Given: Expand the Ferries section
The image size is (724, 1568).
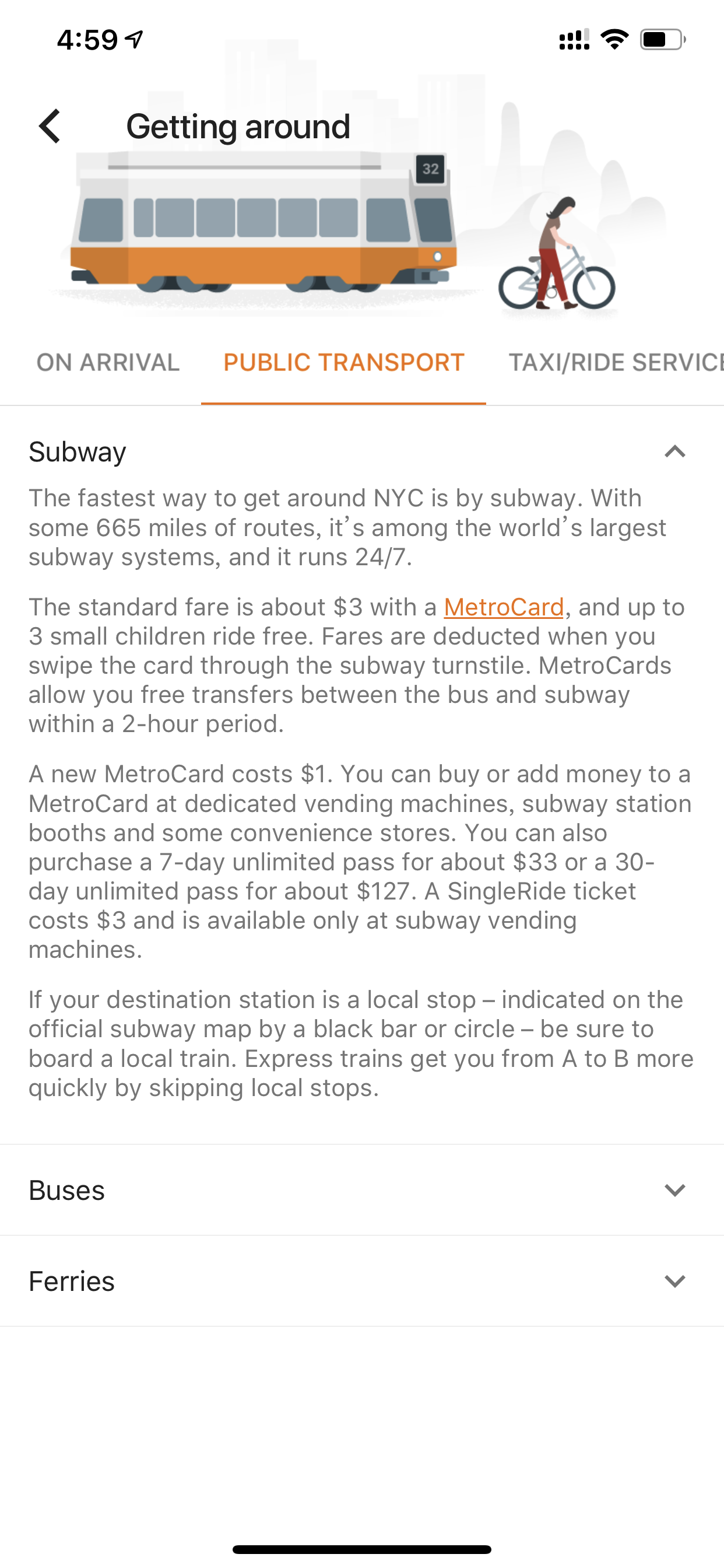Looking at the screenshot, I should pyautogui.click(x=362, y=1280).
